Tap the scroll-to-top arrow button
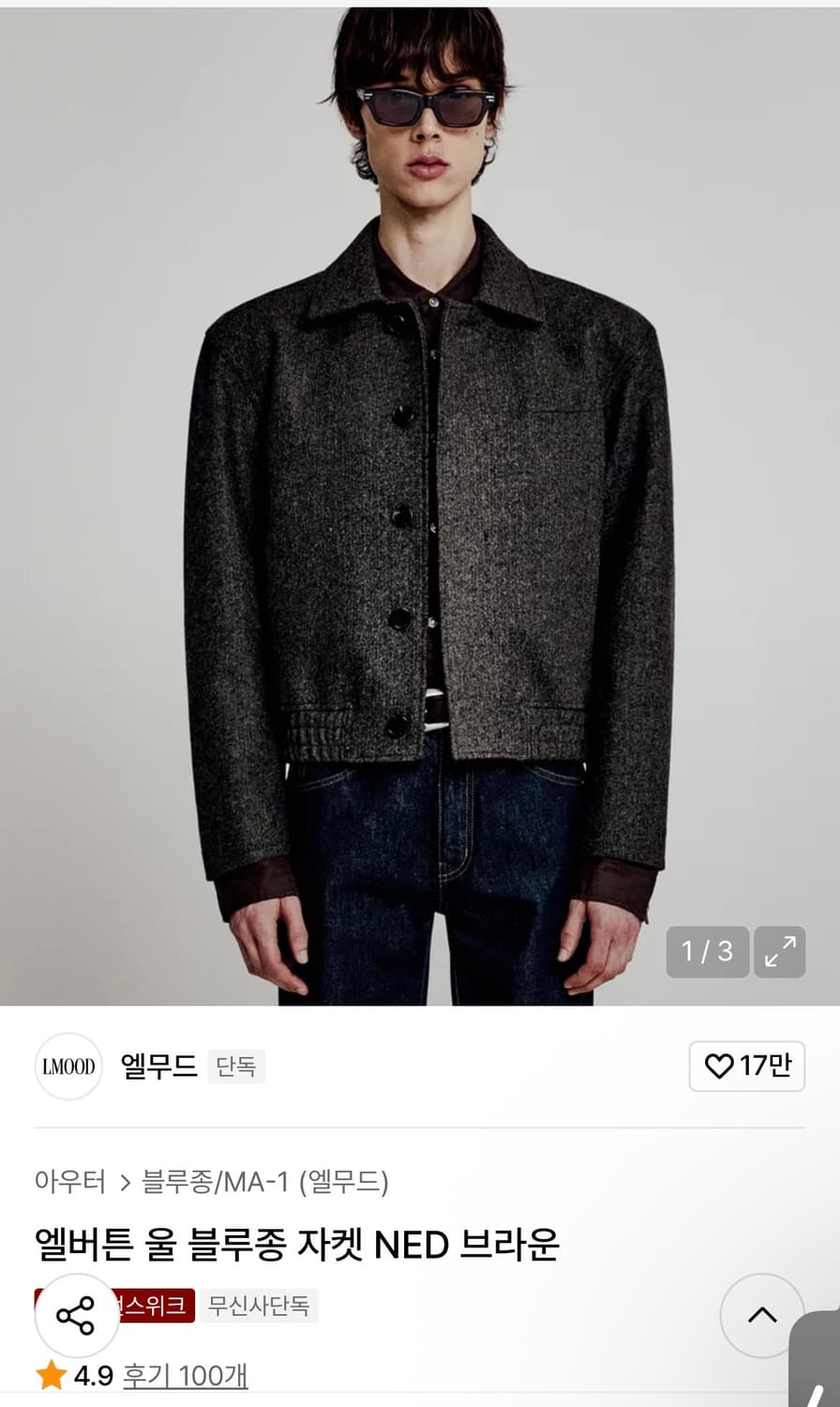Image resolution: width=840 pixels, height=1407 pixels. (x=761, y=1316)
